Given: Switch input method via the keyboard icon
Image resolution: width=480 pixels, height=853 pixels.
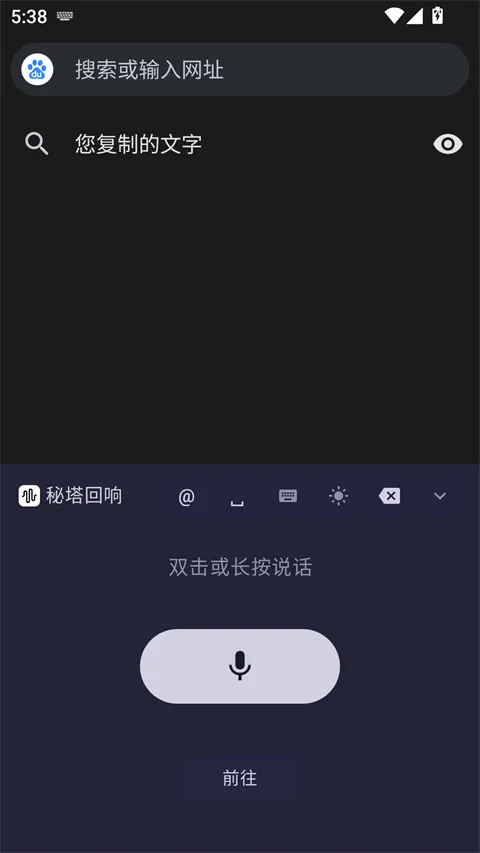Looking at the screenshot, I should [288, 496].
